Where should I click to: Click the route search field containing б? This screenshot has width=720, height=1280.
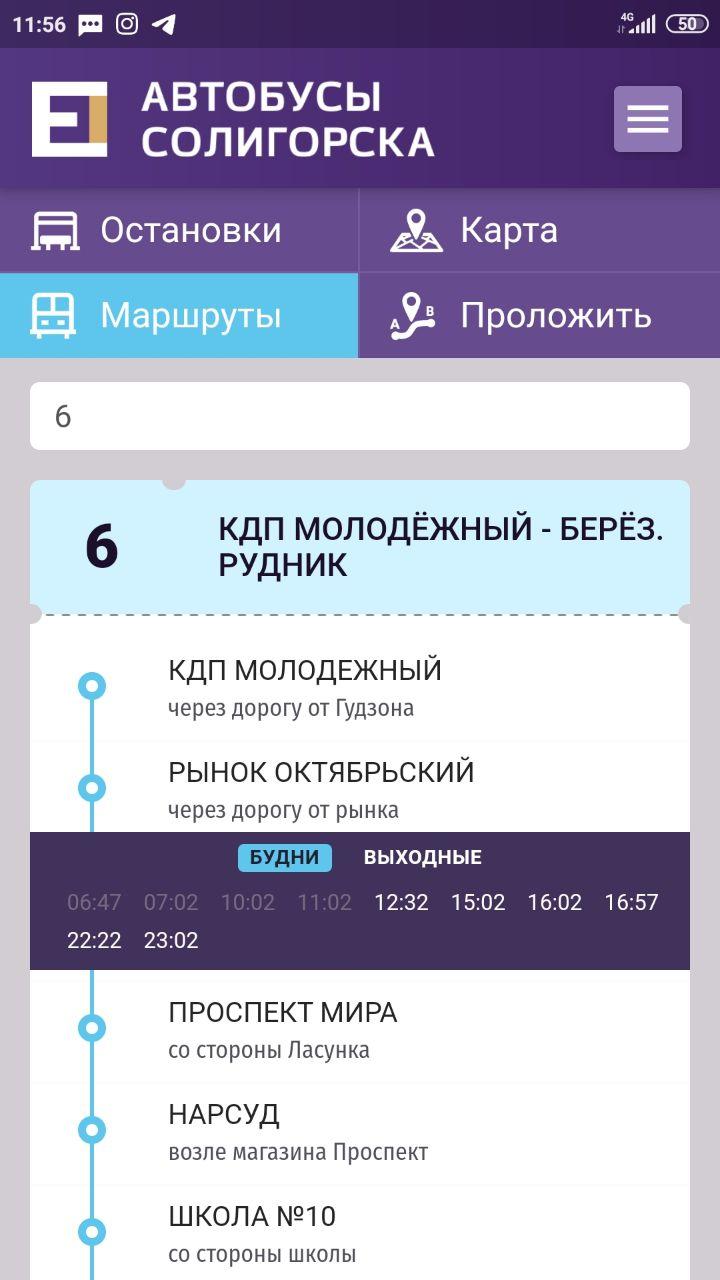coord(360,414)
